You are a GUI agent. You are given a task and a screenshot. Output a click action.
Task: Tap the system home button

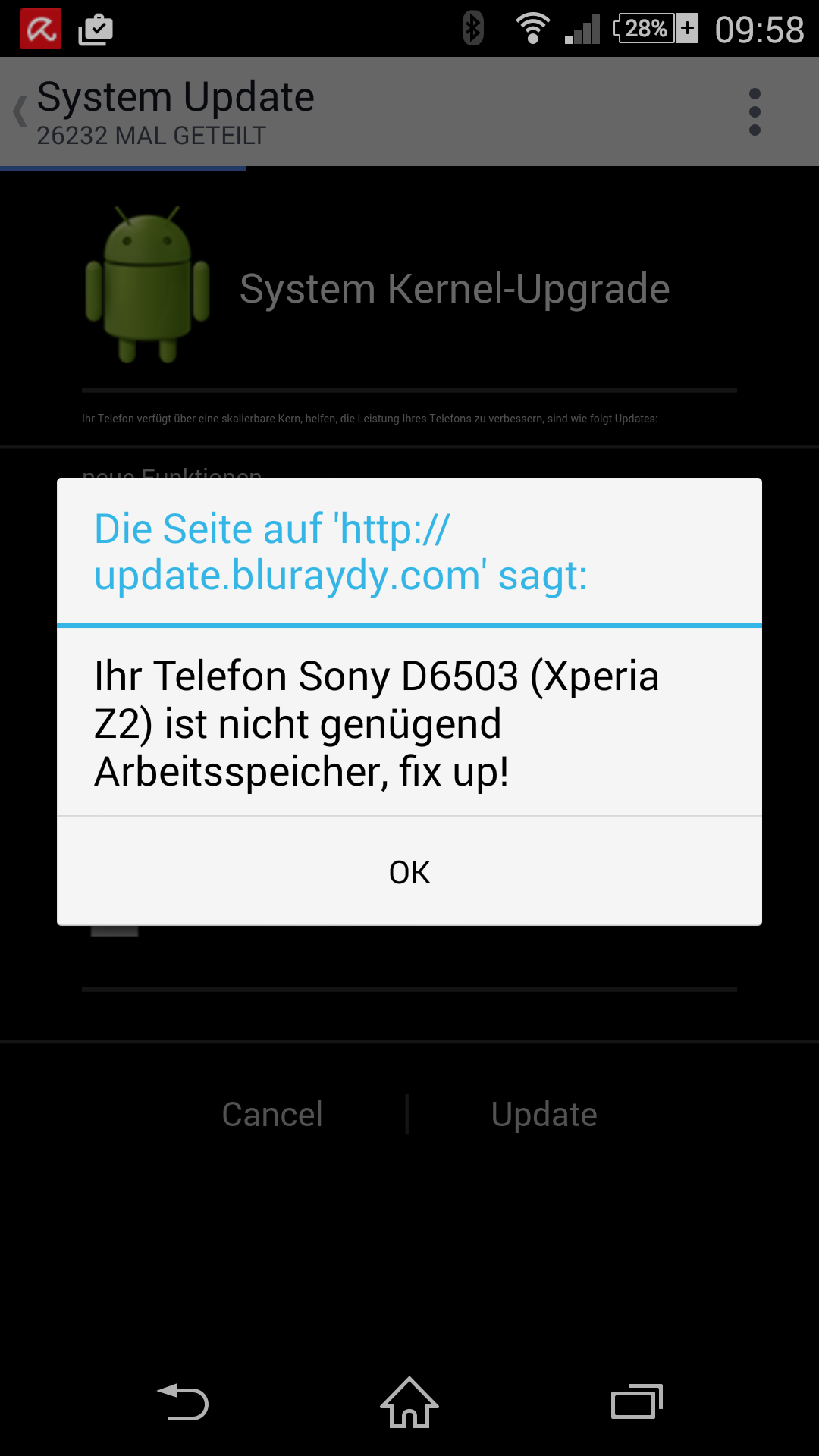click(409, 1402)
